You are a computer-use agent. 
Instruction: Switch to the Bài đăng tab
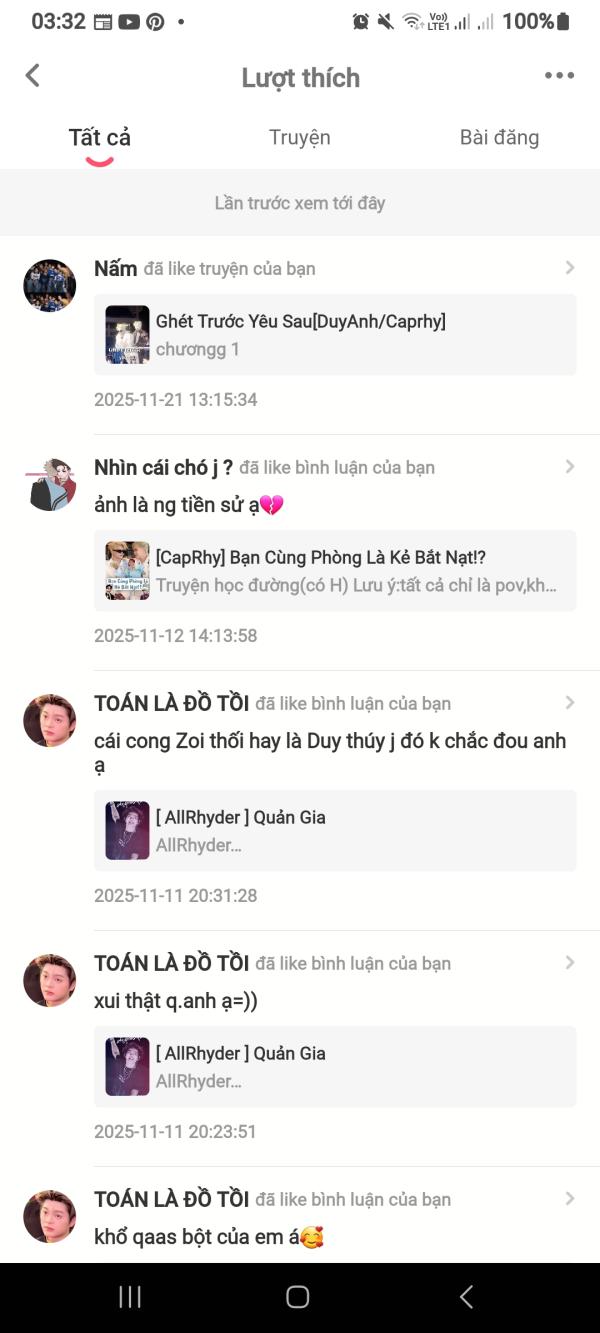[499, 138]
